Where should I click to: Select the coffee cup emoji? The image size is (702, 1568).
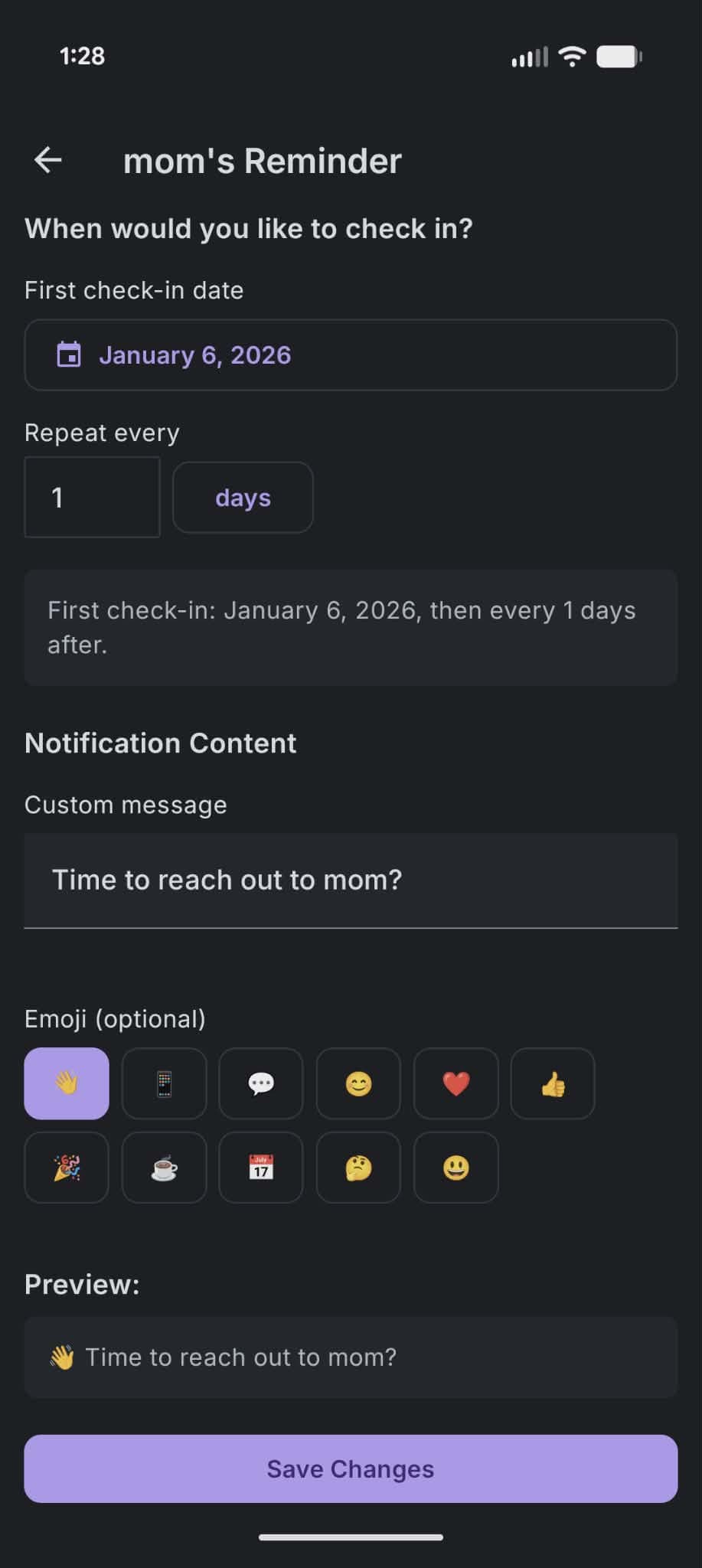[164, 1168]
